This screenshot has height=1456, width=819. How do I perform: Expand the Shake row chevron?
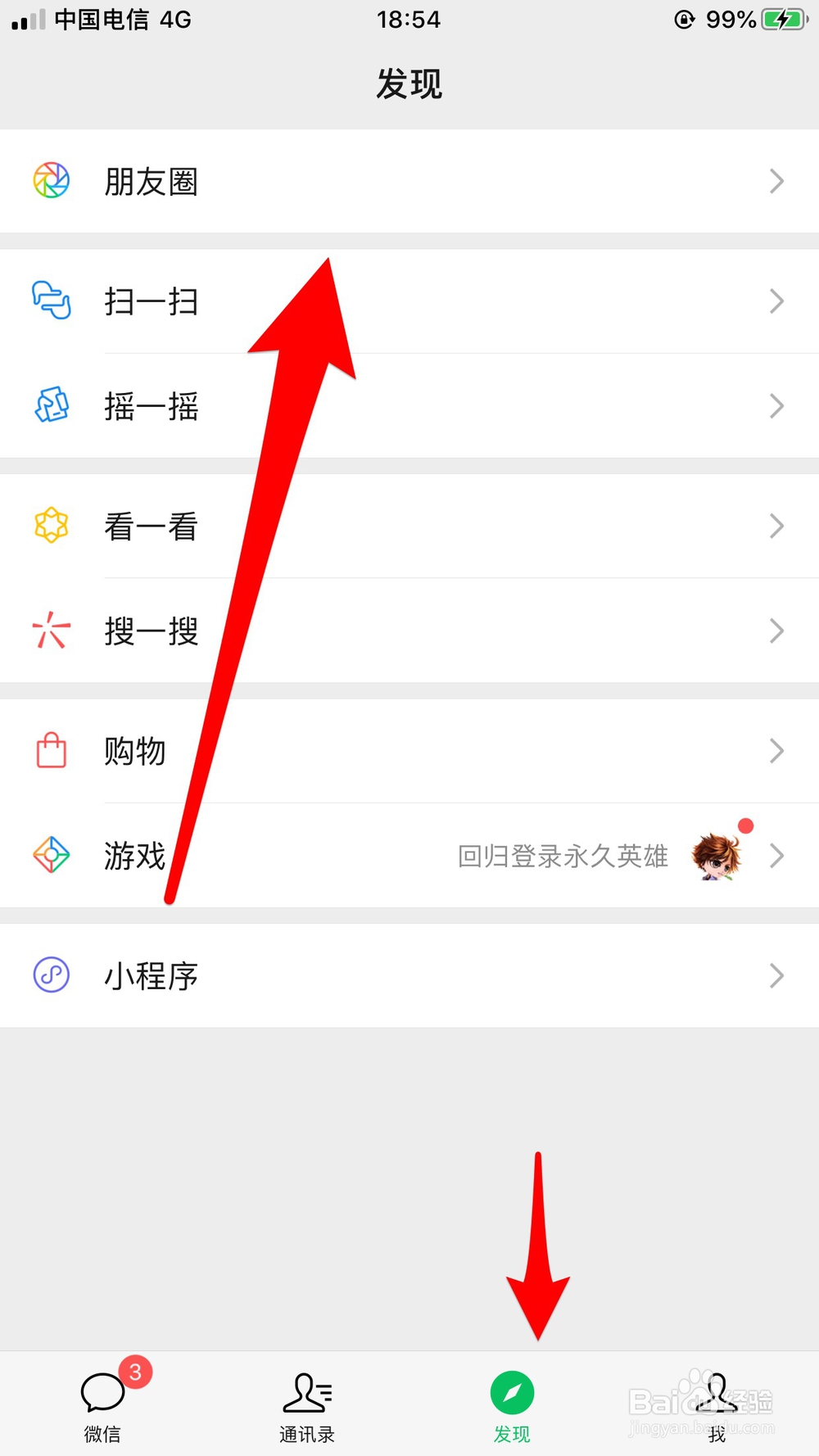click(776, 406)
